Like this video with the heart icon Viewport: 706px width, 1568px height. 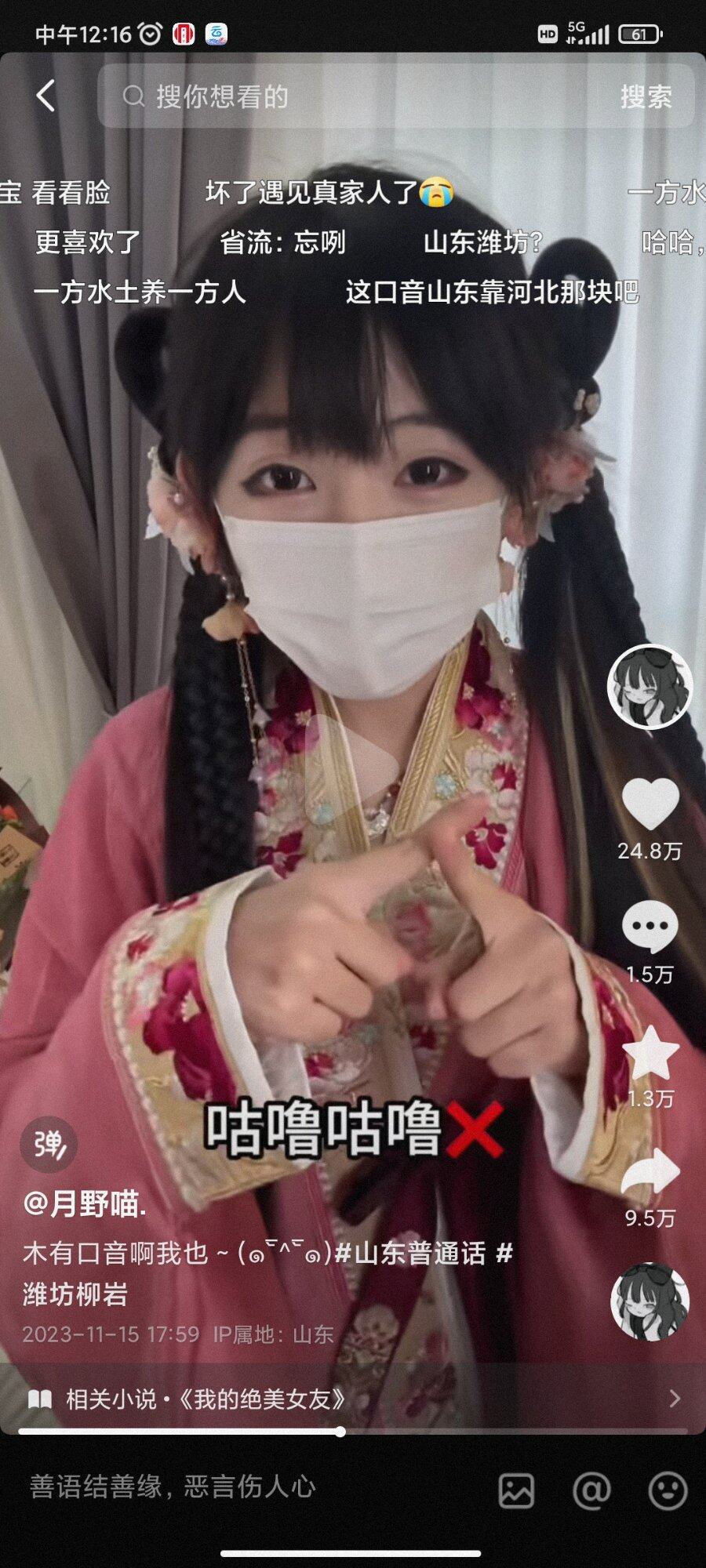(650, 804)
